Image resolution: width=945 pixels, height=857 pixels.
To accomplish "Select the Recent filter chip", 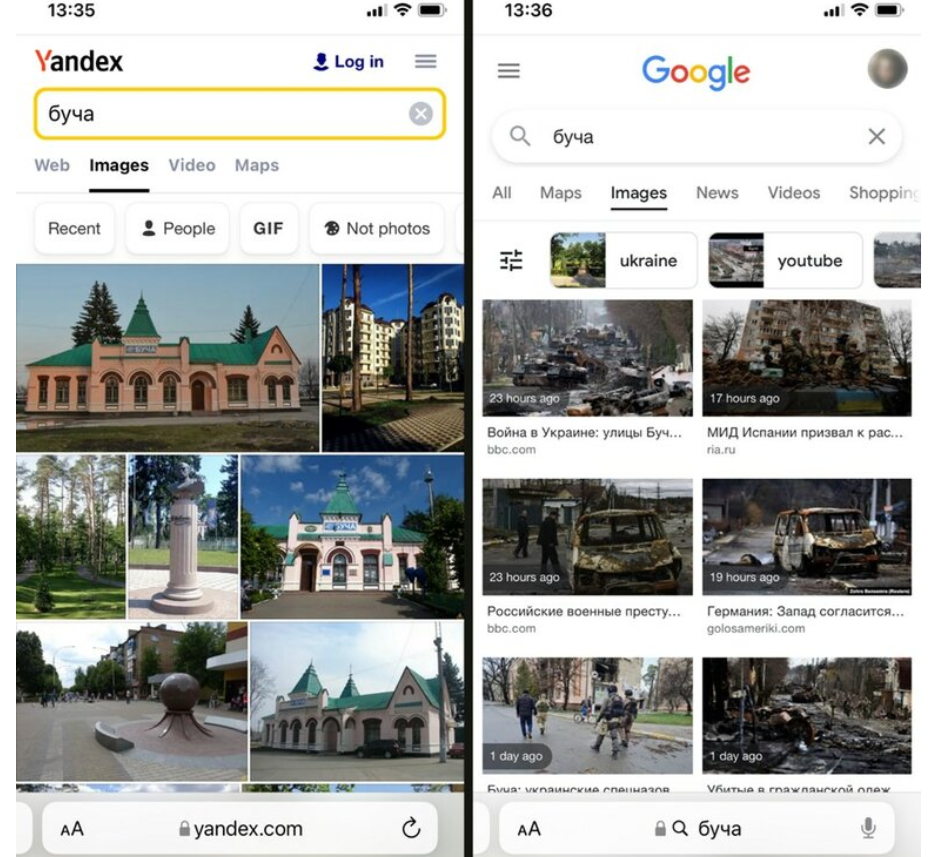I will point(75,228).
